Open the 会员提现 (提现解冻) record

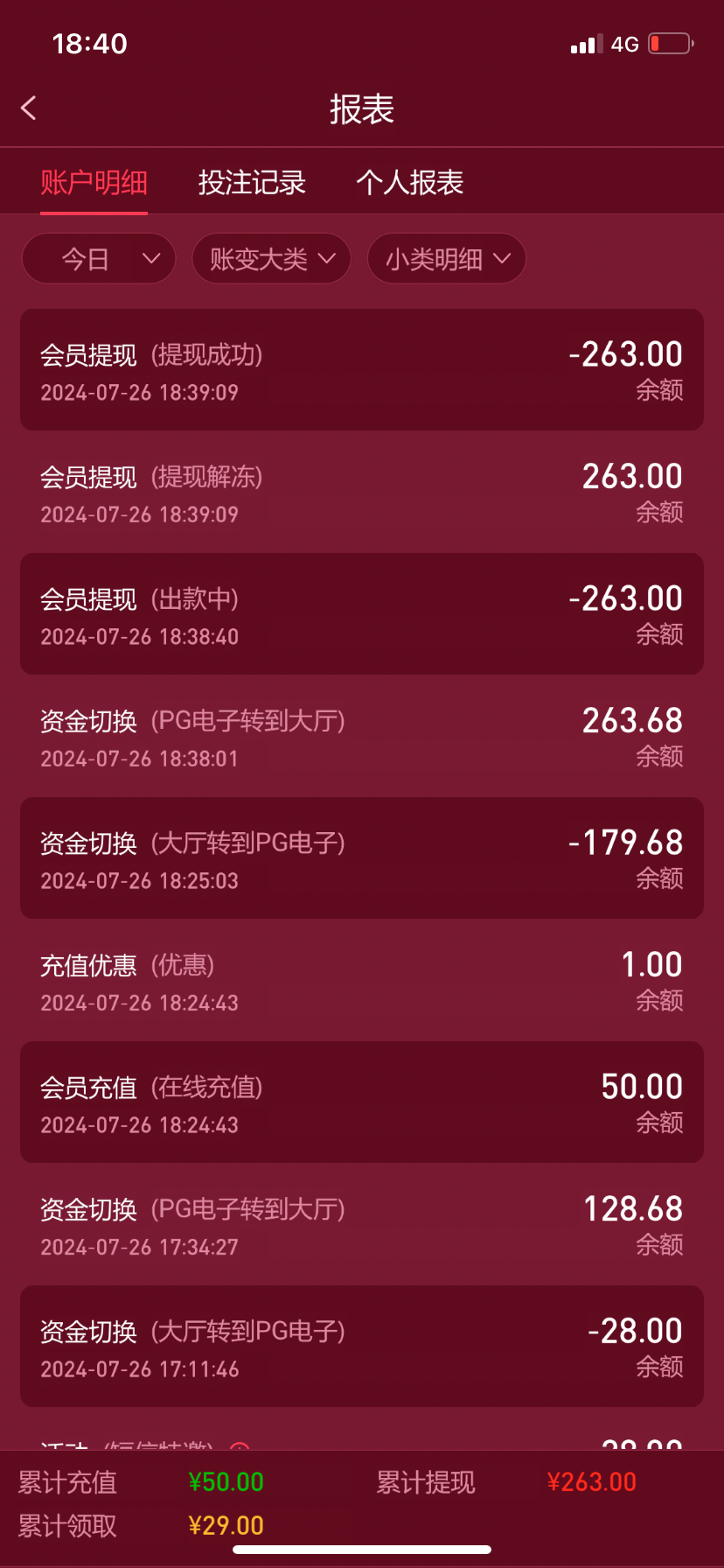[x=362, y=492]
